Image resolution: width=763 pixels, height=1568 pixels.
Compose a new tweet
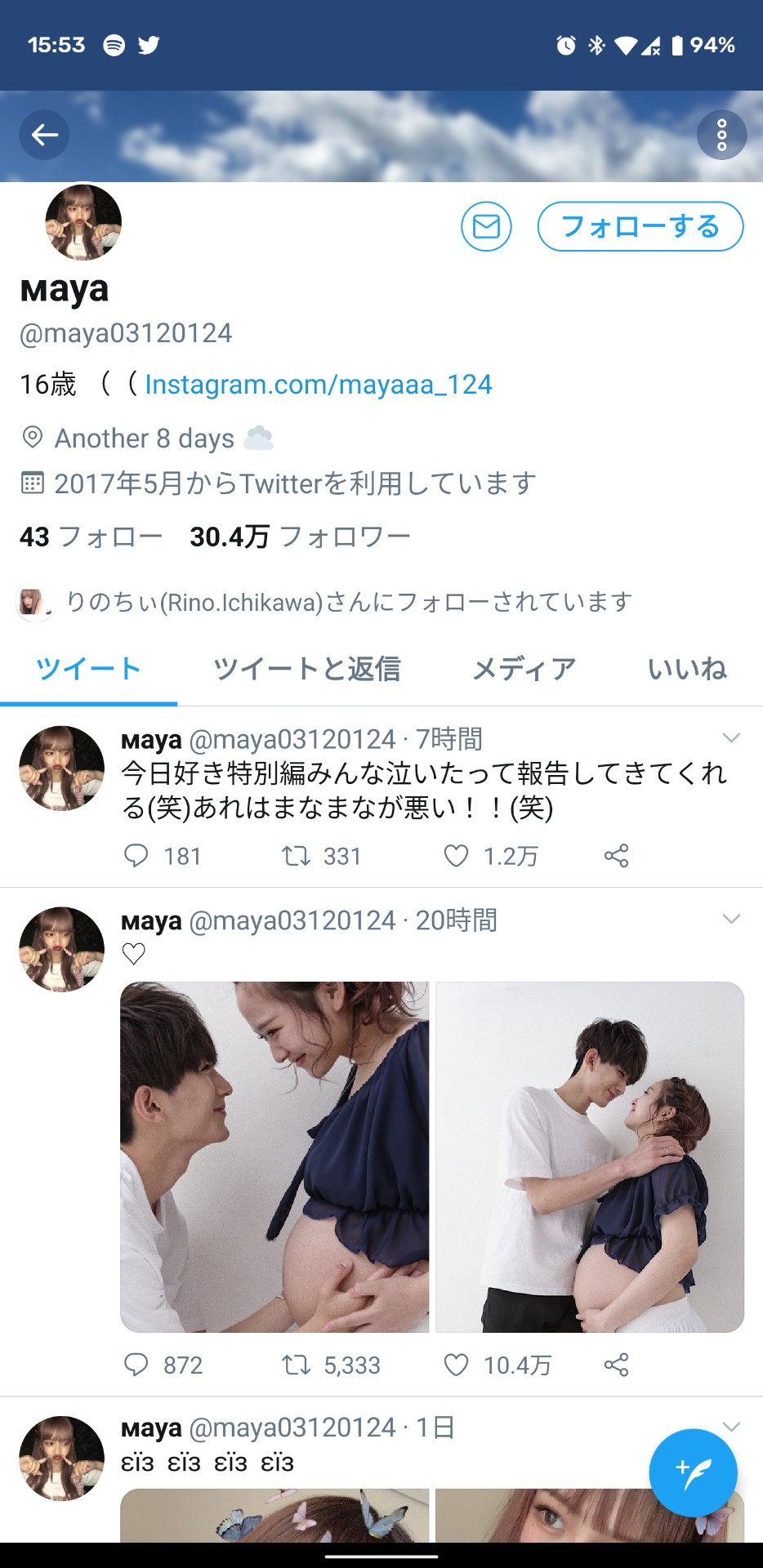[x=693, y=1472]
